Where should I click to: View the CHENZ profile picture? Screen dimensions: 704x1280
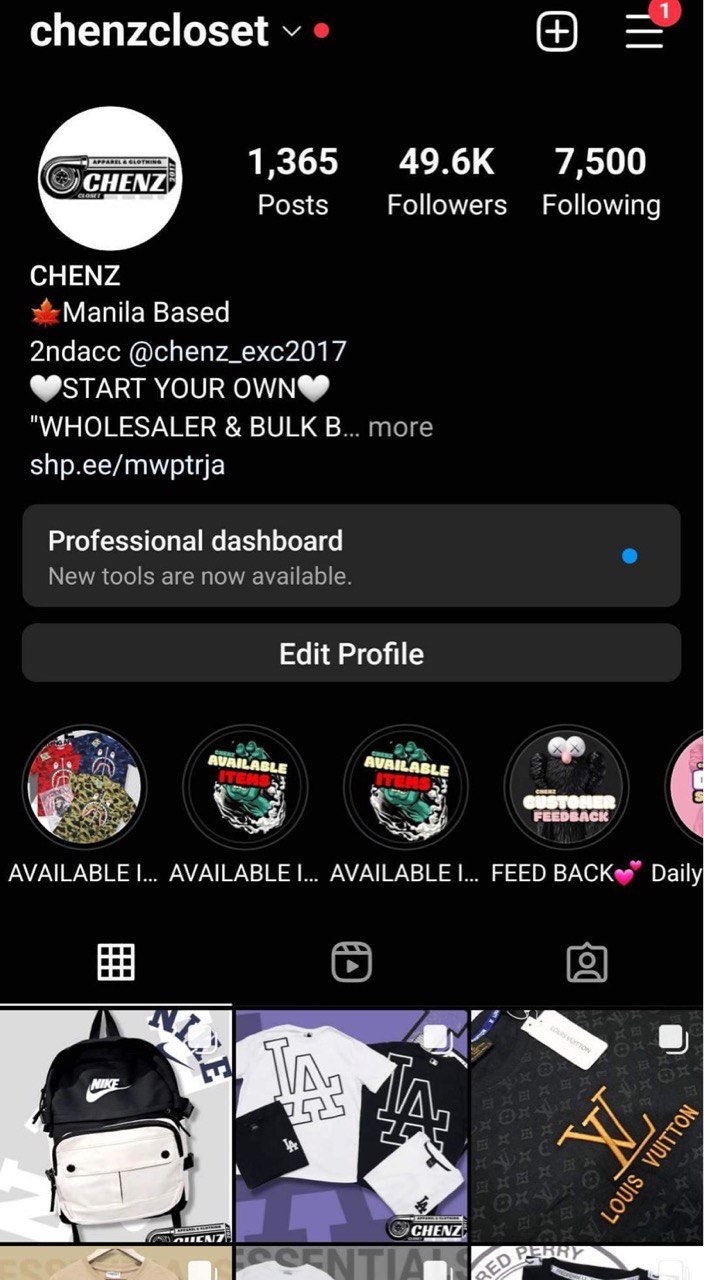(110, 178)
